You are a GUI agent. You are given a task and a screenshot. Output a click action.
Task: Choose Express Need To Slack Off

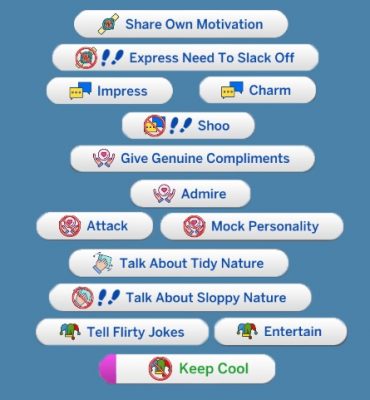[185, 58]
